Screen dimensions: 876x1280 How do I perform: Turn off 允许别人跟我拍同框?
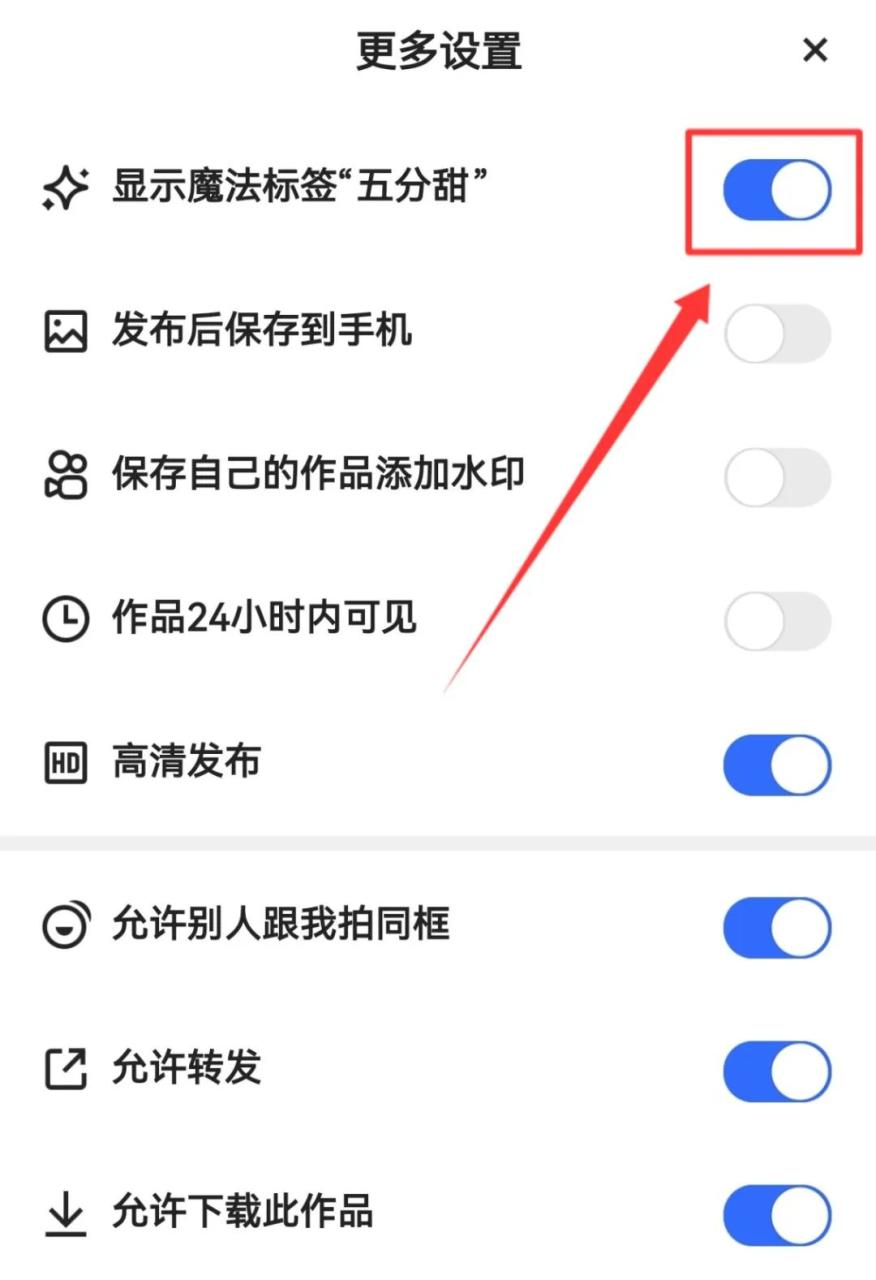point(777,928)
